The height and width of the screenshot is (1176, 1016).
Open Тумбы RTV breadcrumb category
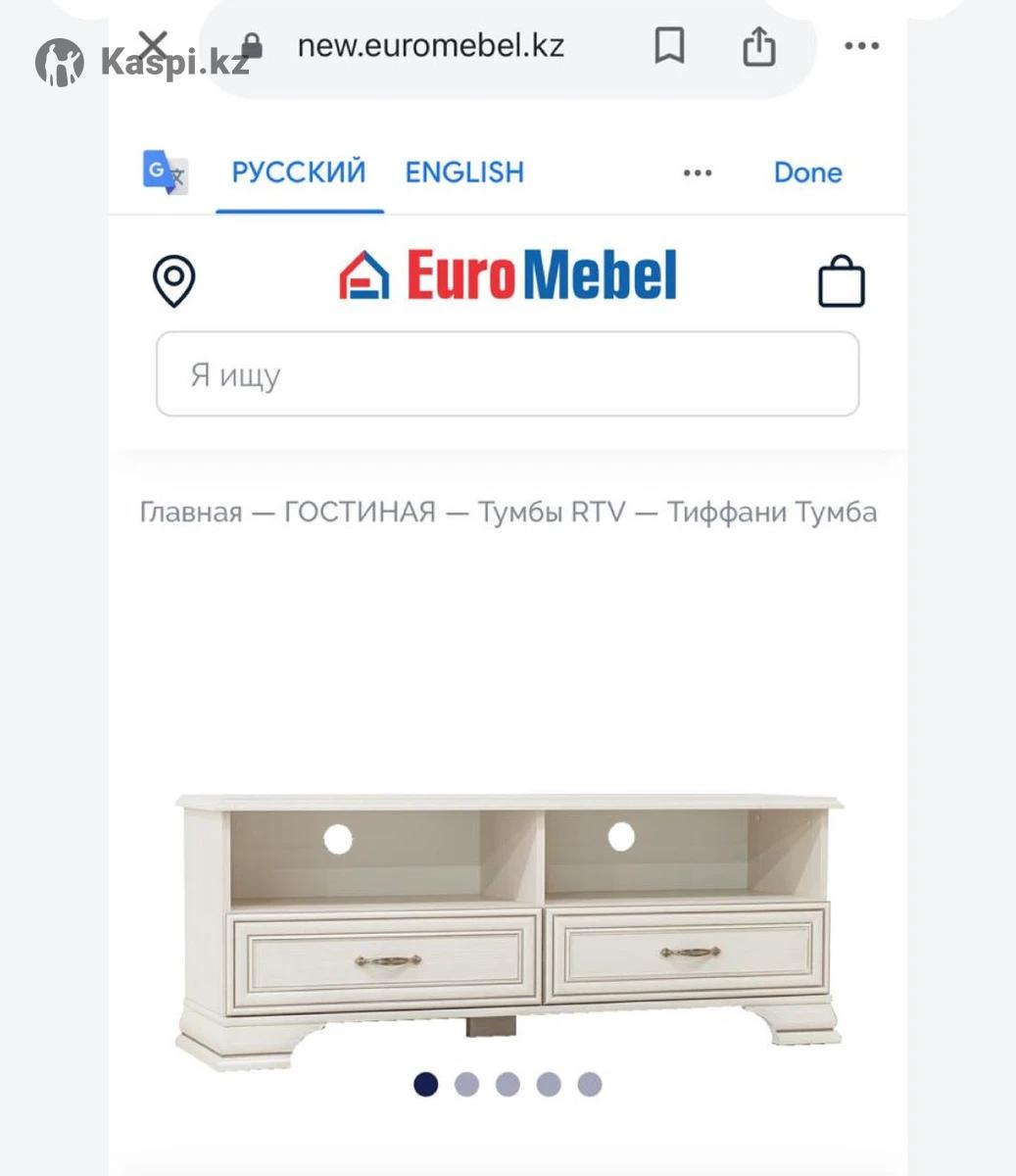[551, 513]
